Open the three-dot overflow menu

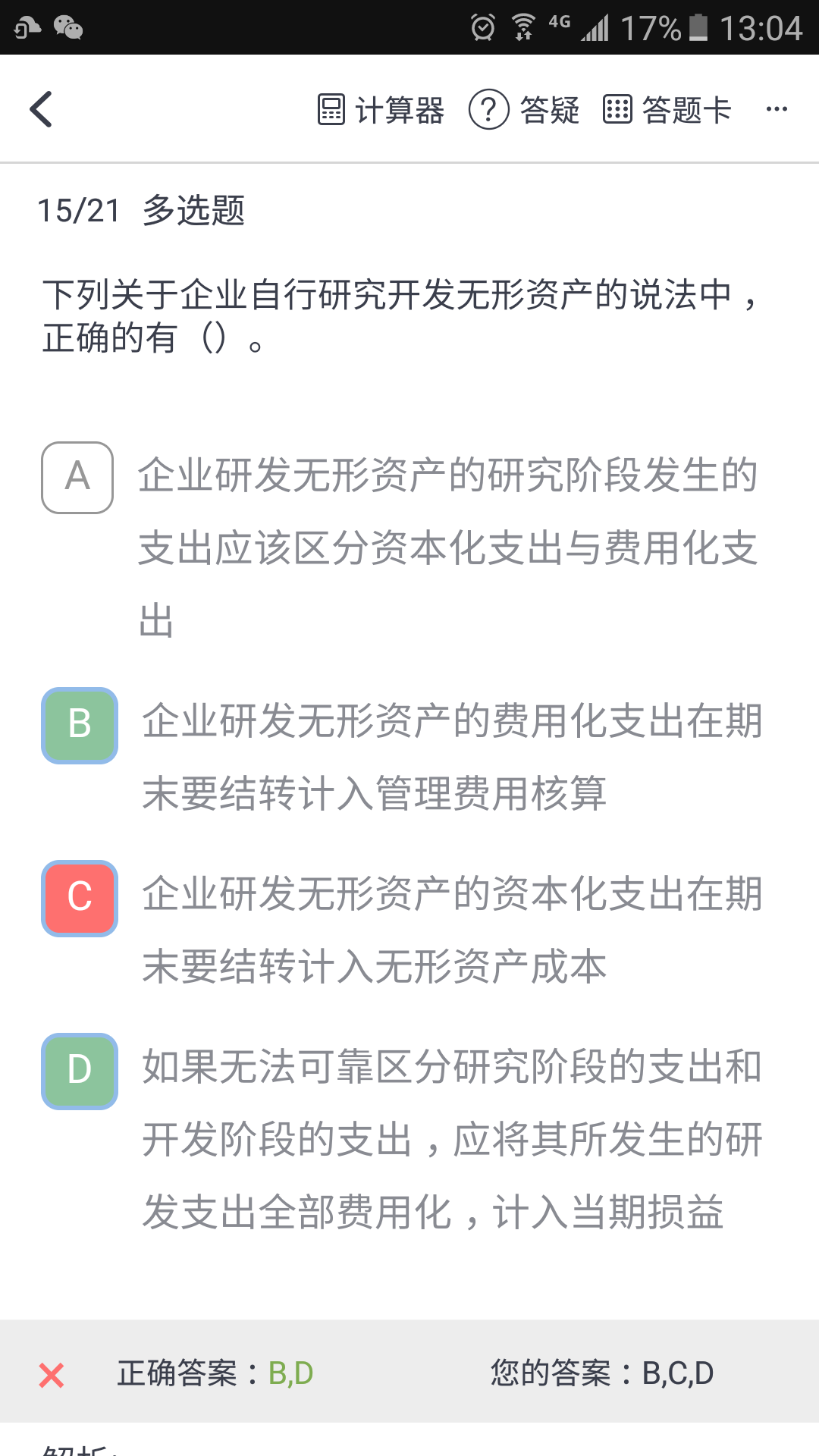click(777, 109)
